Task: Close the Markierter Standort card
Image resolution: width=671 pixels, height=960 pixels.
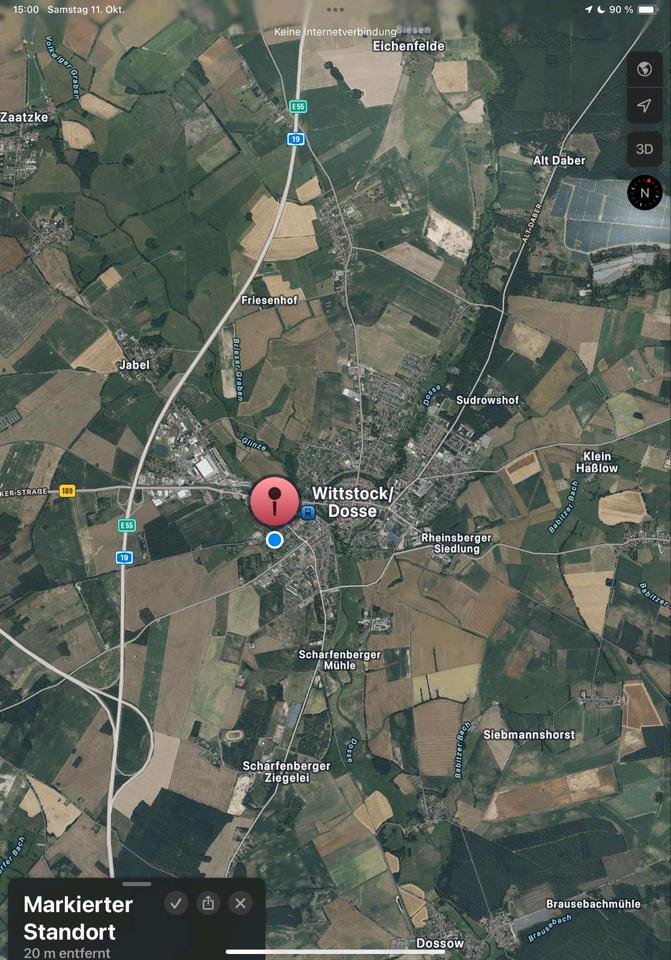Action: [240, 903]
